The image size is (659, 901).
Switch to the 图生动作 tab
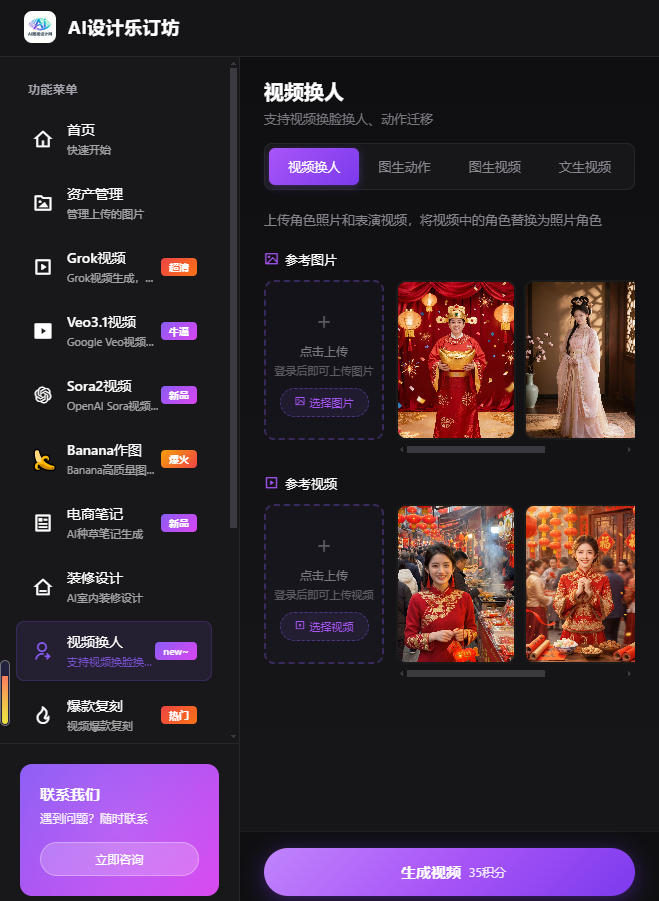tap(404, 167)
